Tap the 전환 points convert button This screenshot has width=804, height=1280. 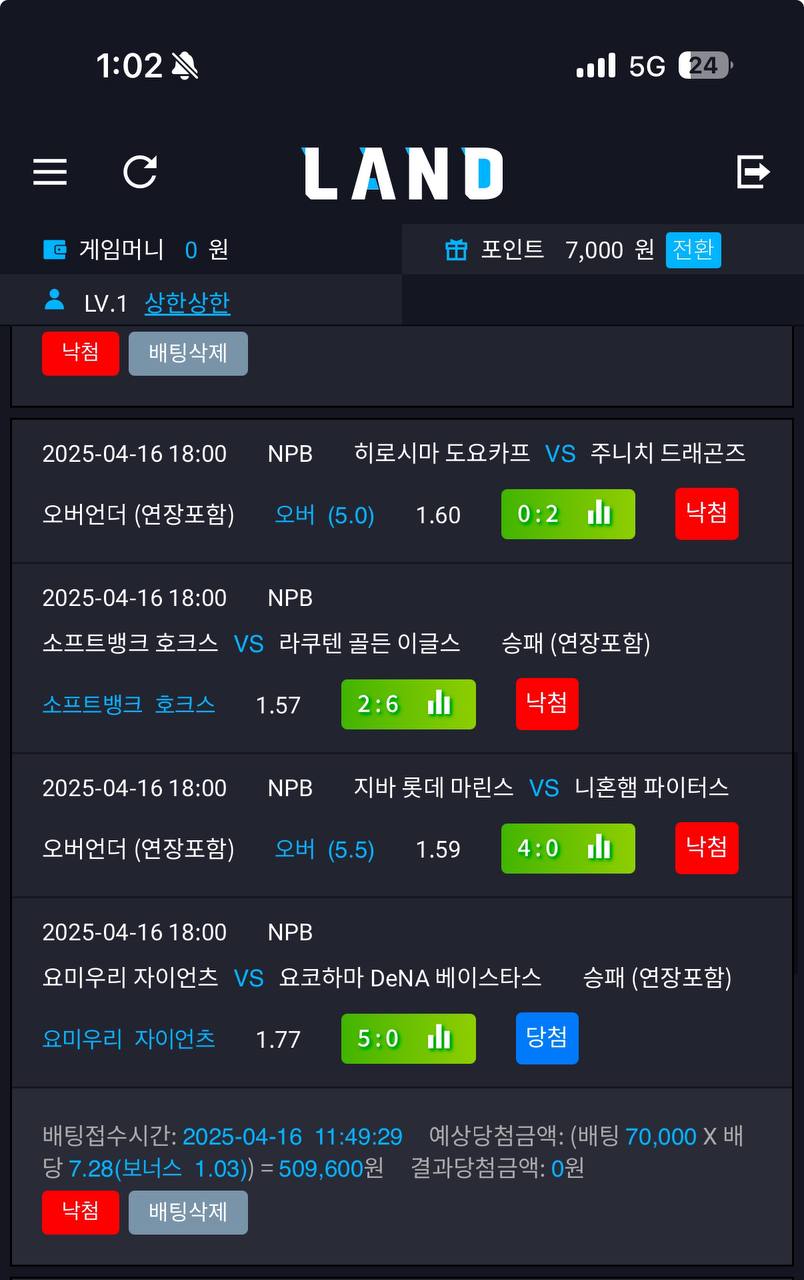click(x=693, y=249)
